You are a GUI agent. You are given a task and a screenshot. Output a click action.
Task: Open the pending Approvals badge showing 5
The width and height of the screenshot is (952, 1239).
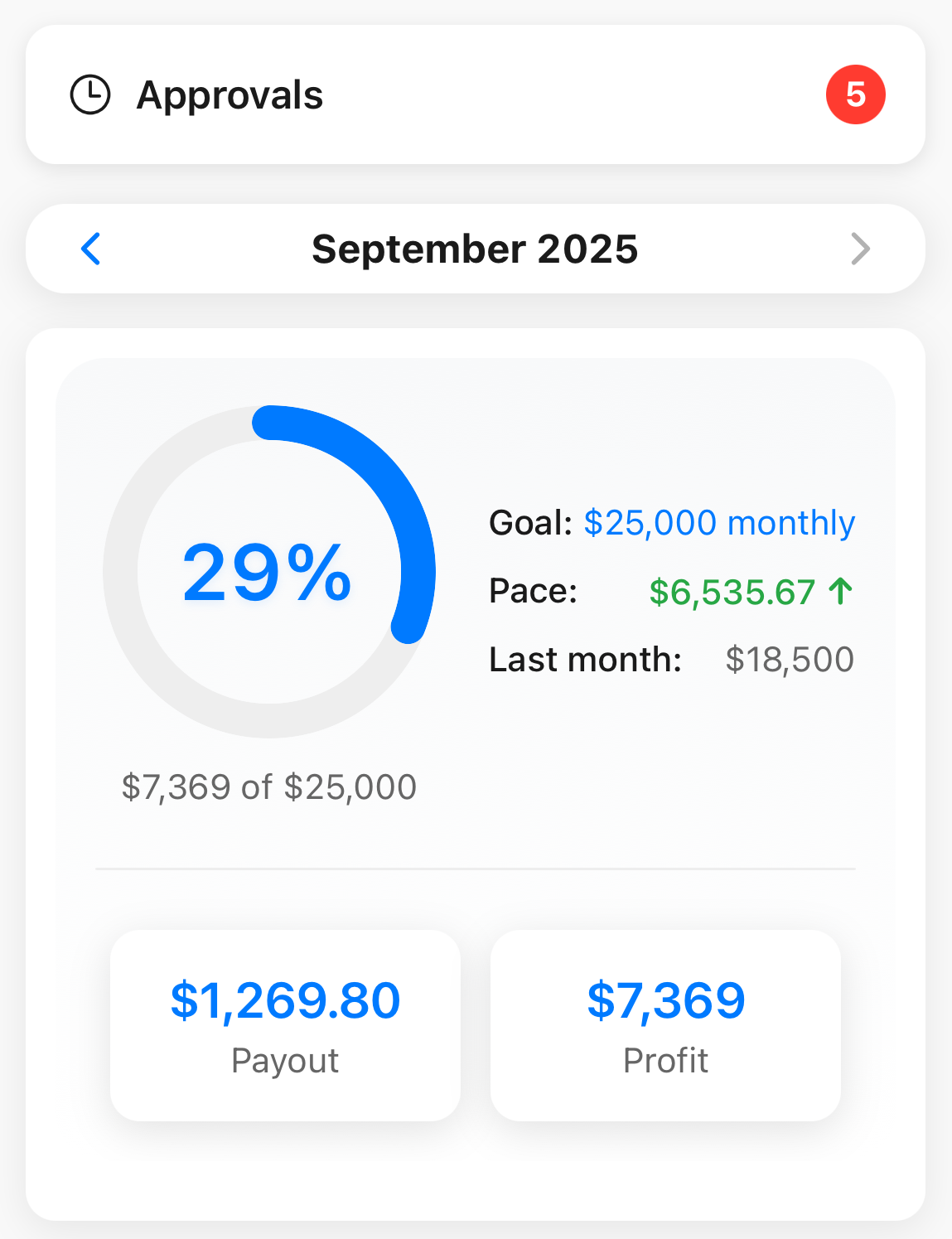855,94
